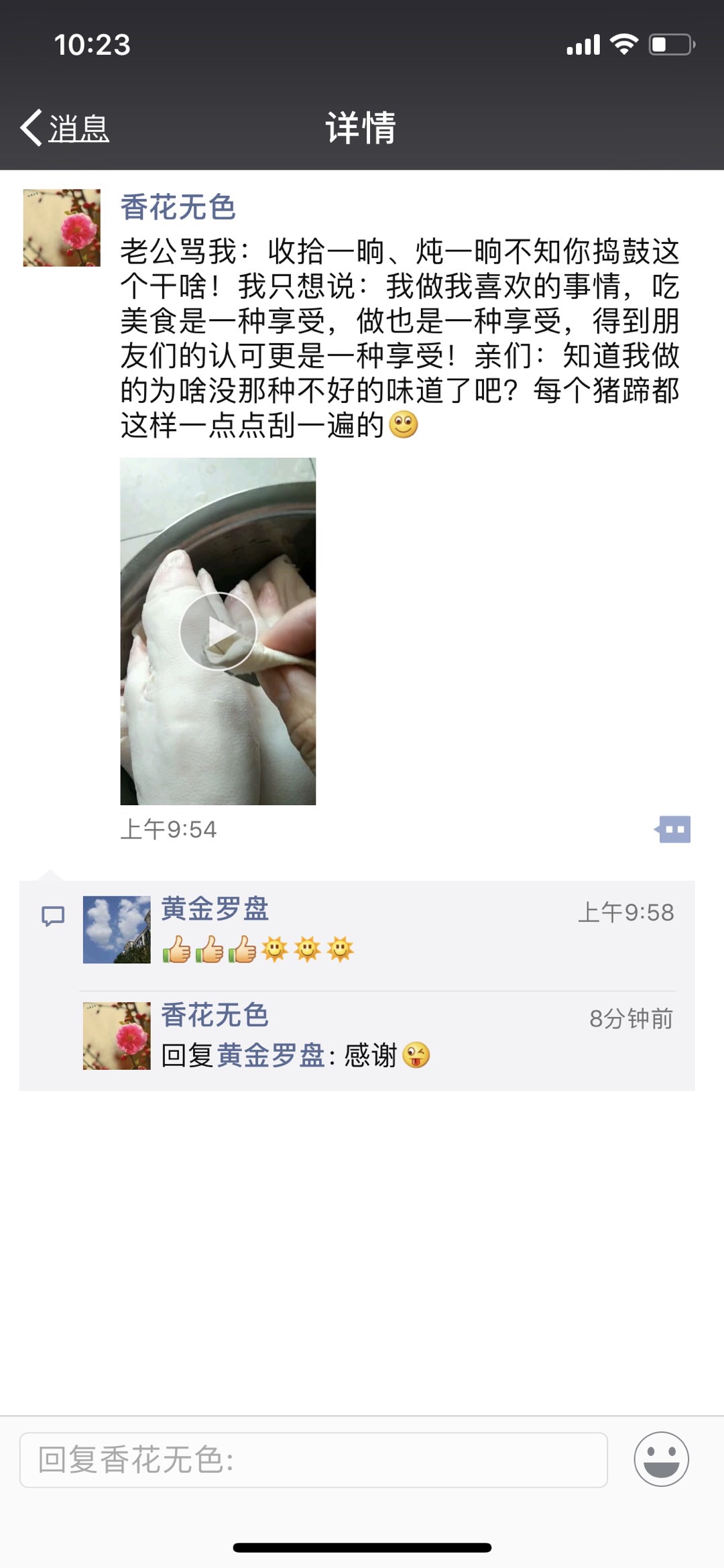The height and width of the screenshot is (1568, 724).
Task: Open the emoji picker
Action: [x=661, y=1459]
